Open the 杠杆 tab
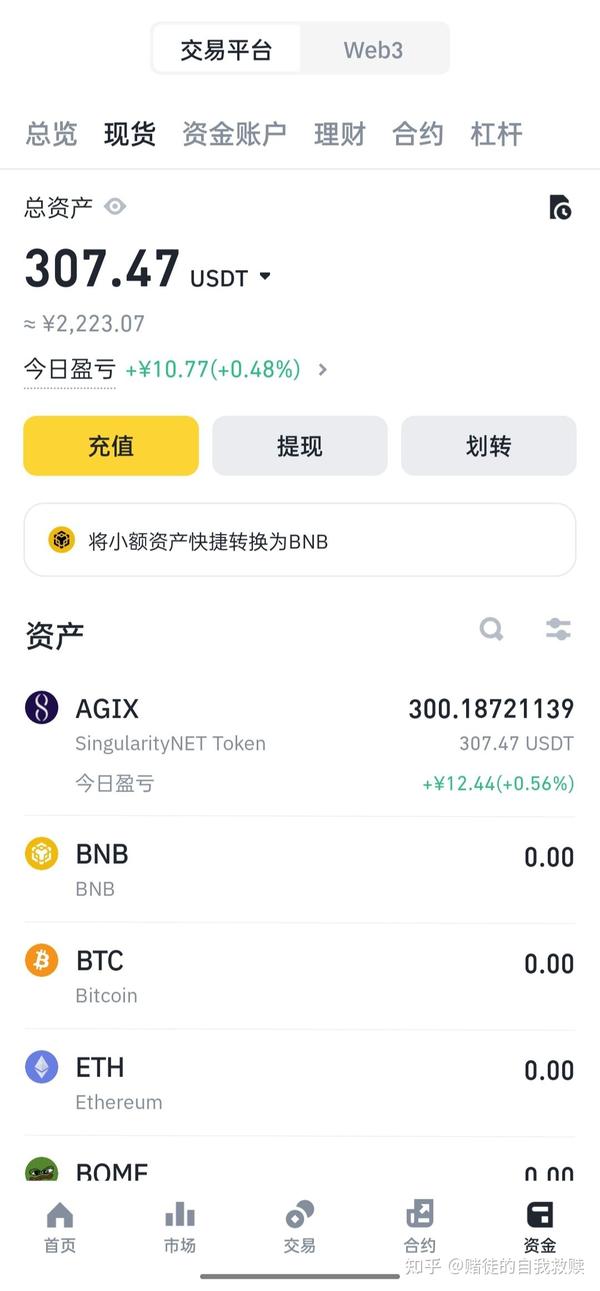This screenshot has width=600, height=1291. [x=497, y=134]
